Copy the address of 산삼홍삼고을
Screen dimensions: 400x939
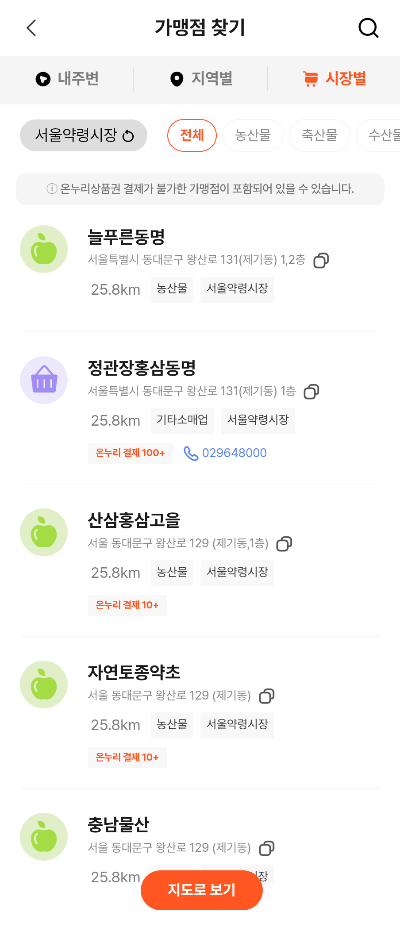[284, 544]
